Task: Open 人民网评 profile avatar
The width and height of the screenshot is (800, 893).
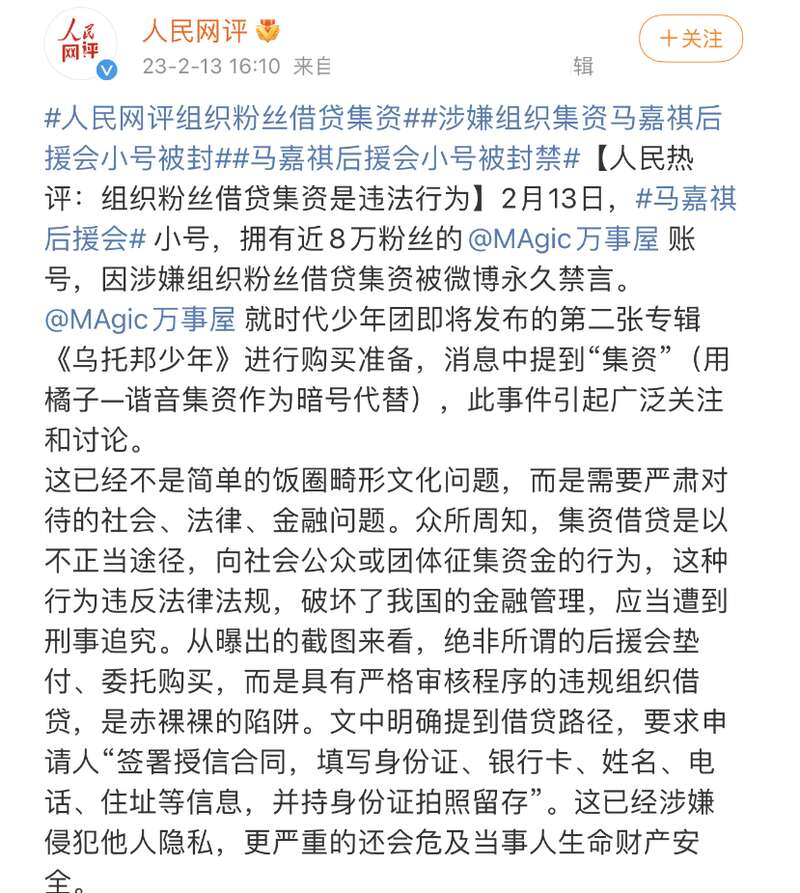Action: click(80, 43)
